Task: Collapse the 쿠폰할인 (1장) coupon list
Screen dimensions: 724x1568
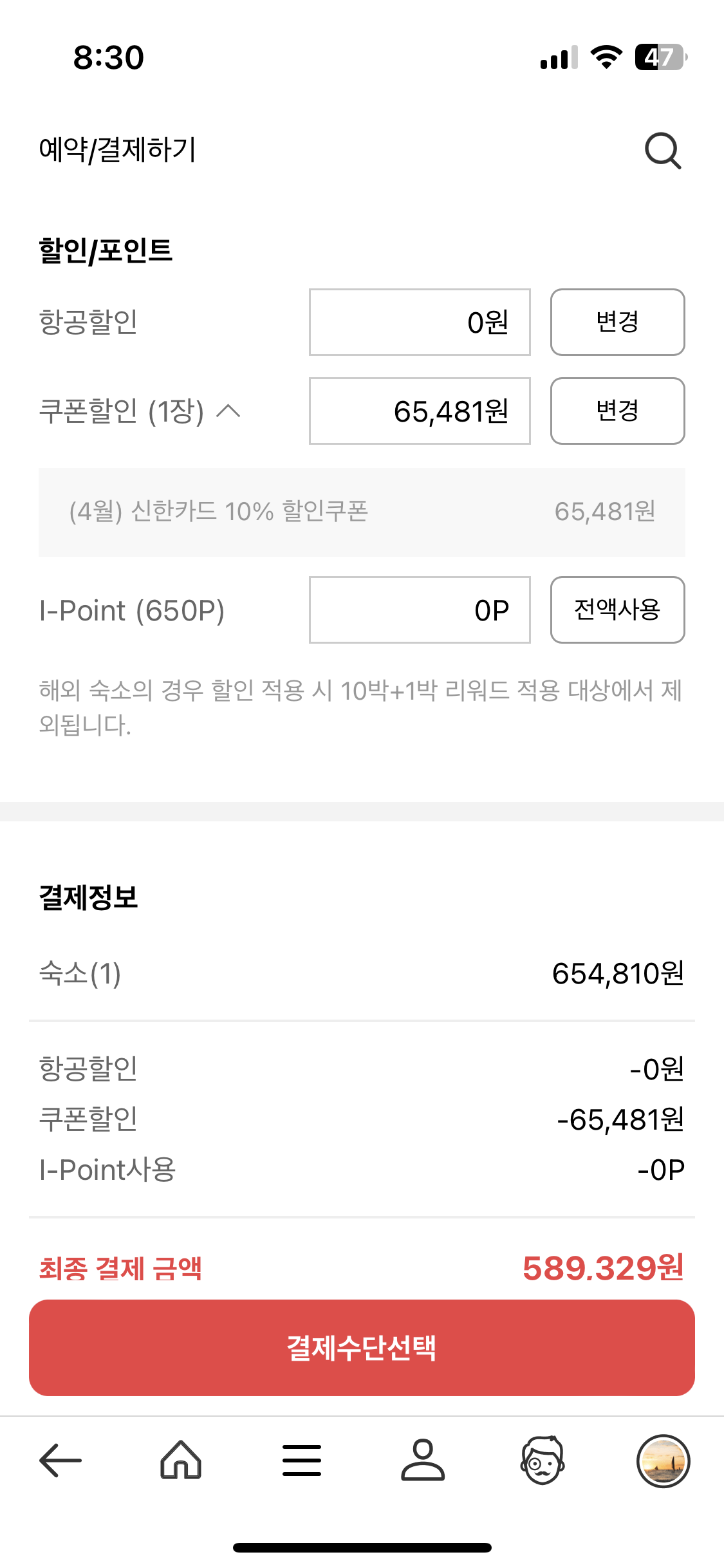Action: pyautogui.click(x=228, y=411)
